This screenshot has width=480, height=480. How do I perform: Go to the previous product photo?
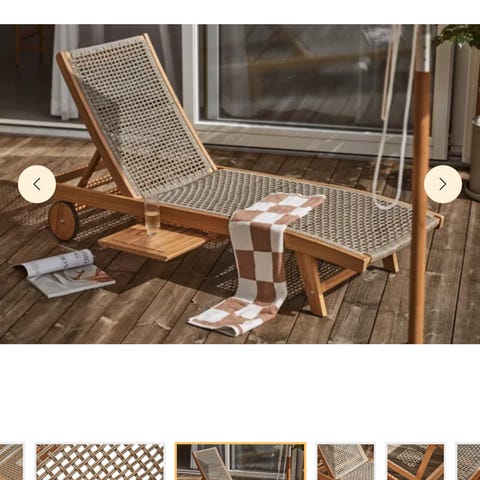37,184
